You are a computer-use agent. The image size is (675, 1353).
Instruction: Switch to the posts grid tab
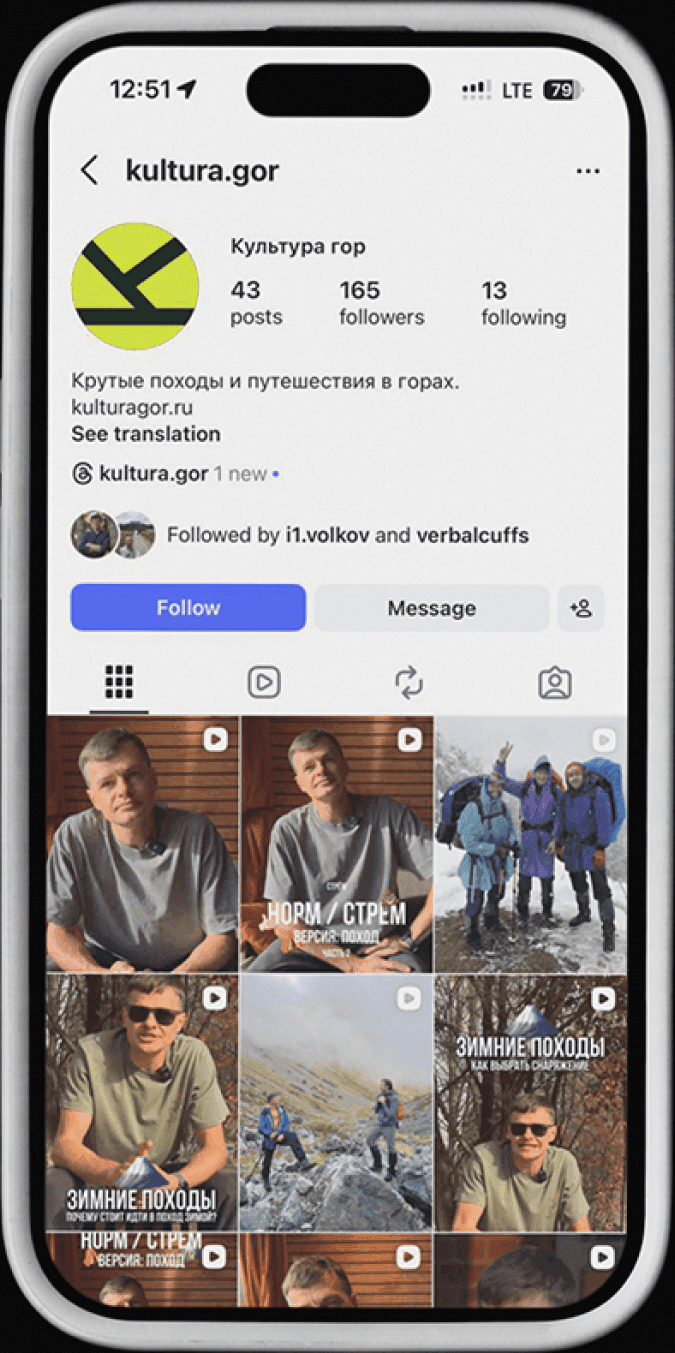(x=119, y=683)
